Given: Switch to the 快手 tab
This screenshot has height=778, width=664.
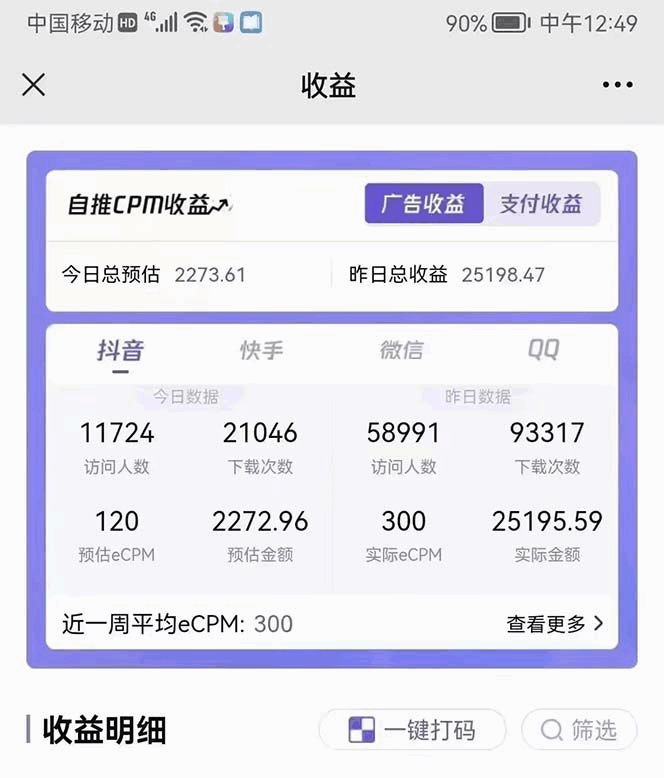Looking at the screenshot, I should pyautogui.click(x=262, y=350).
